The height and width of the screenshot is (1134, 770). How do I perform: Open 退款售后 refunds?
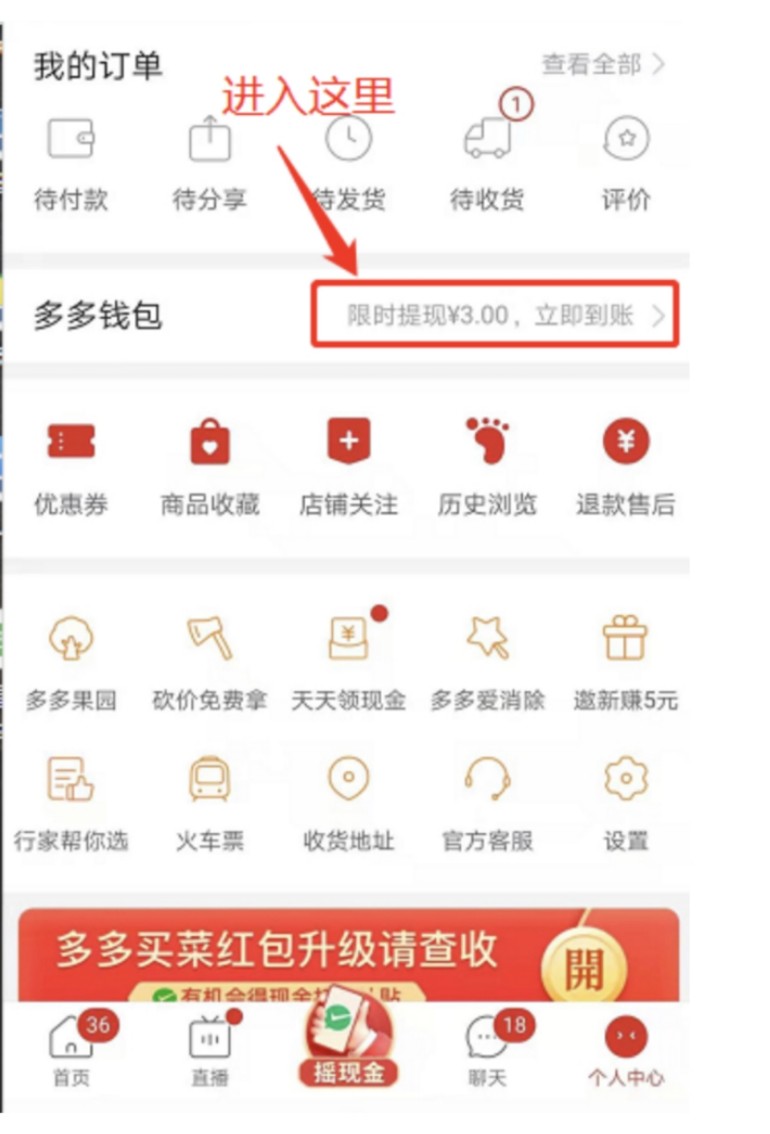[x=626, y=465]
